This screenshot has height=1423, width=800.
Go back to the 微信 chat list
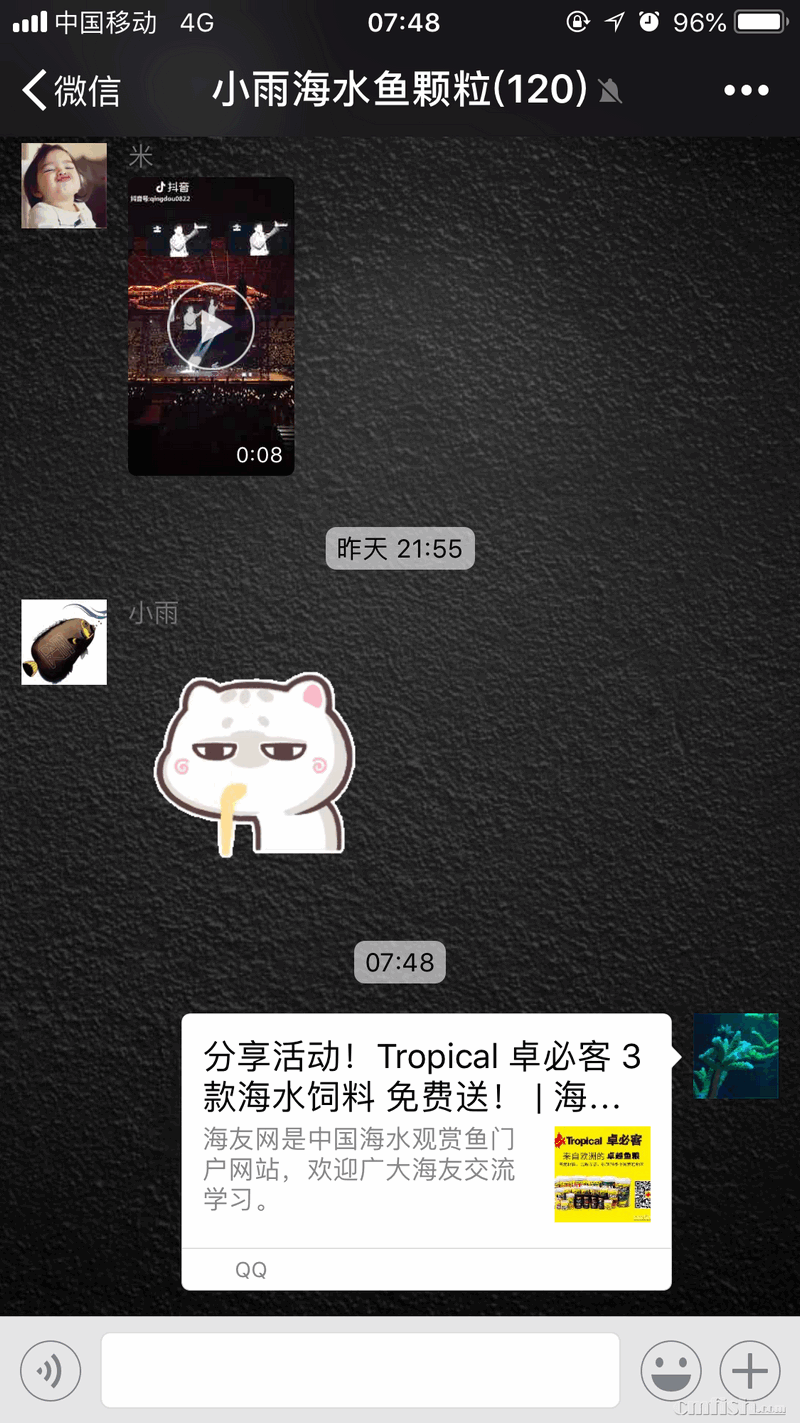tap(70, 91)
